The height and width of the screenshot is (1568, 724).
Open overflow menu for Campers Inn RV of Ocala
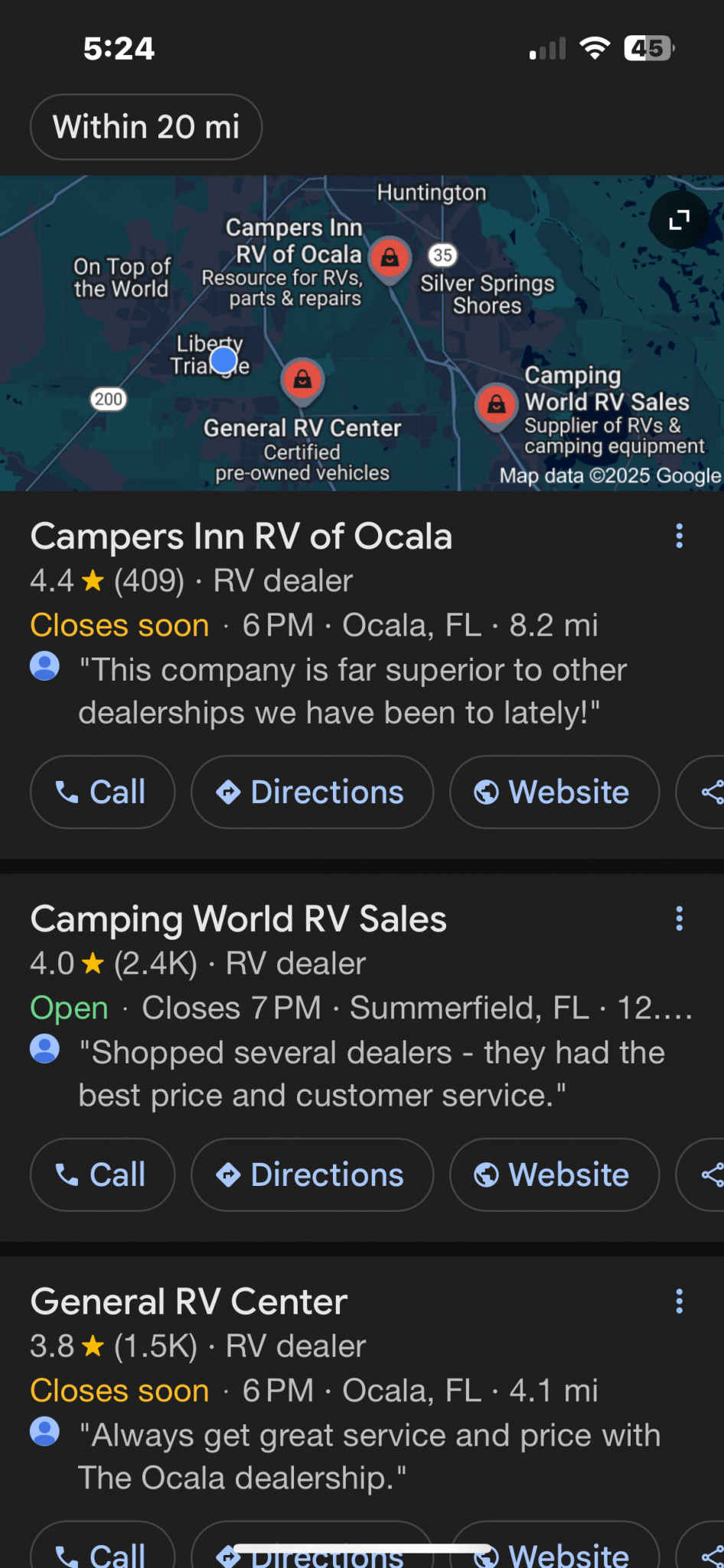[x=679, y=536]
